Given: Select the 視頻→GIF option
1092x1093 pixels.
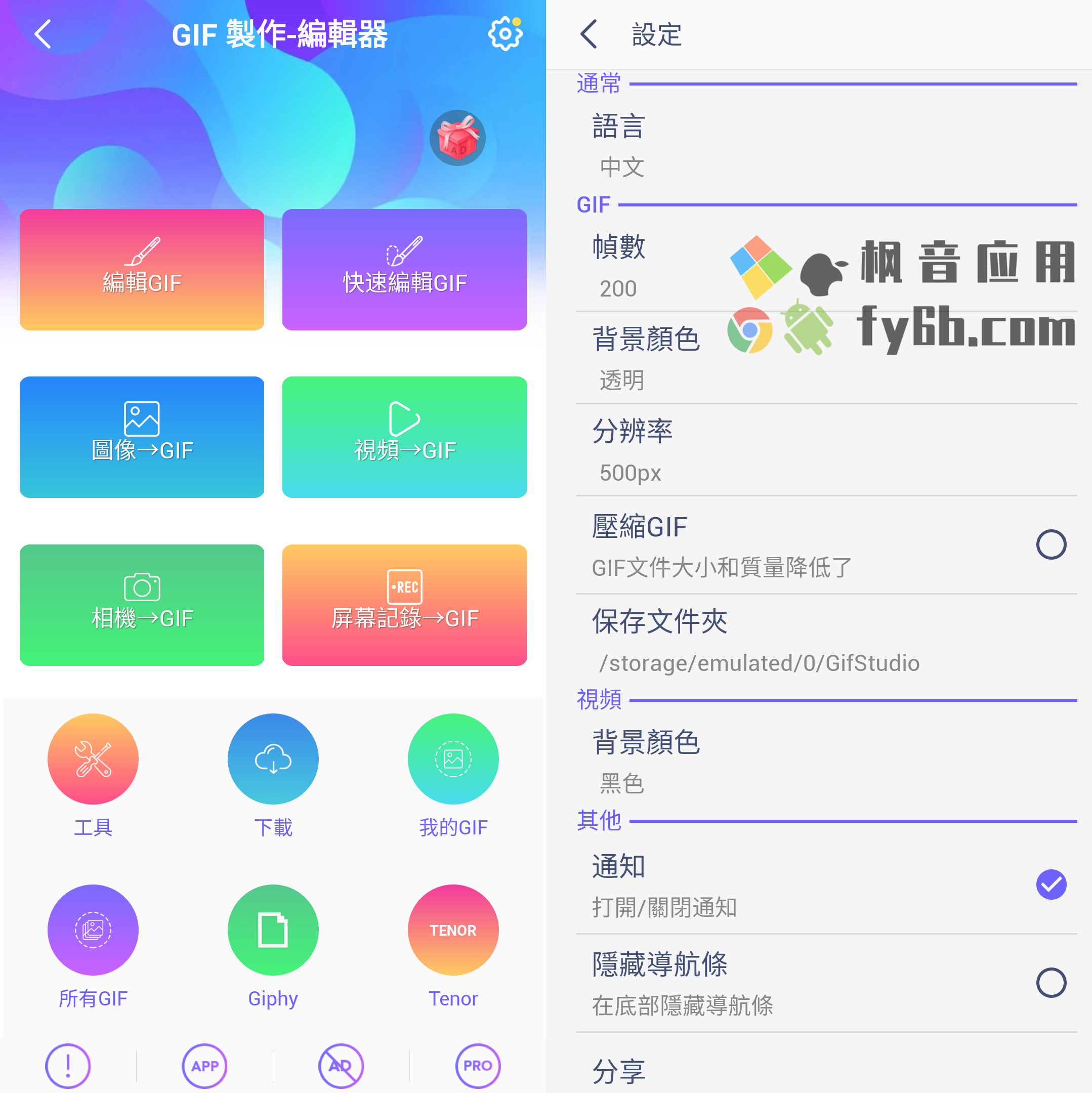Looking at the screenshot, I should (x=404, y=437).
